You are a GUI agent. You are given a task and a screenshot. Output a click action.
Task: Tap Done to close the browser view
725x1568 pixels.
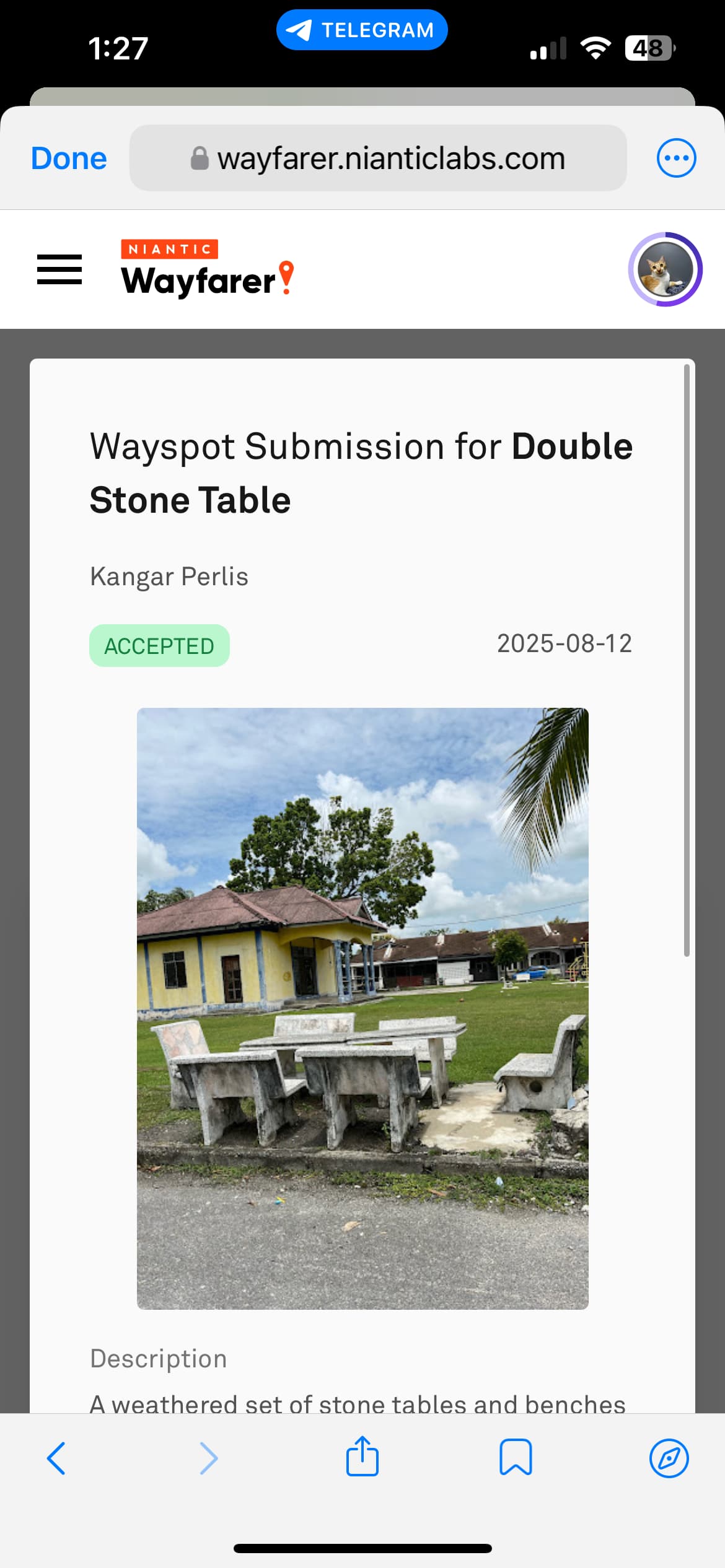pyautogui.click(x=69, y=159)
